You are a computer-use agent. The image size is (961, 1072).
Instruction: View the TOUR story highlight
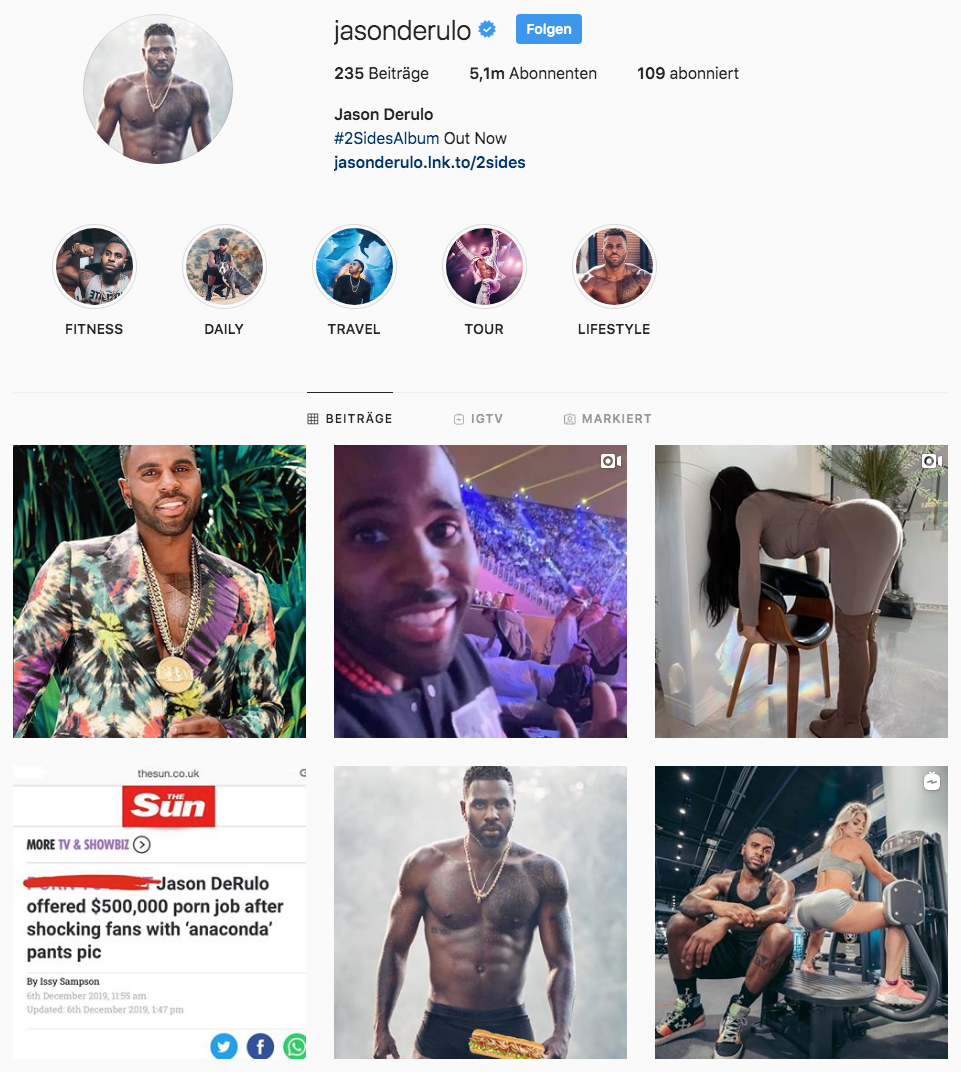(484, 267)
